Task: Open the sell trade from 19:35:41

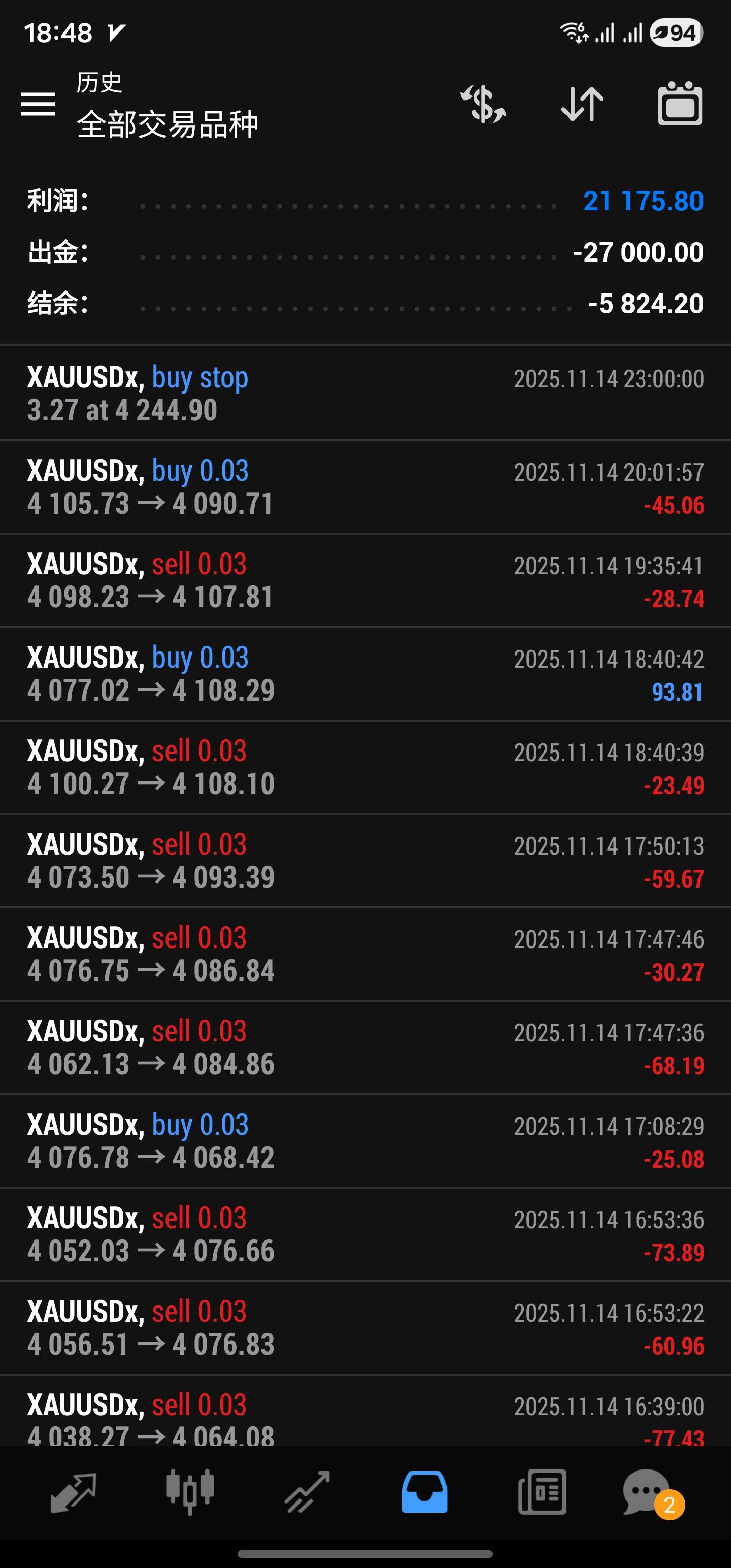Action: pyautogui.click(x=365, y=581)
